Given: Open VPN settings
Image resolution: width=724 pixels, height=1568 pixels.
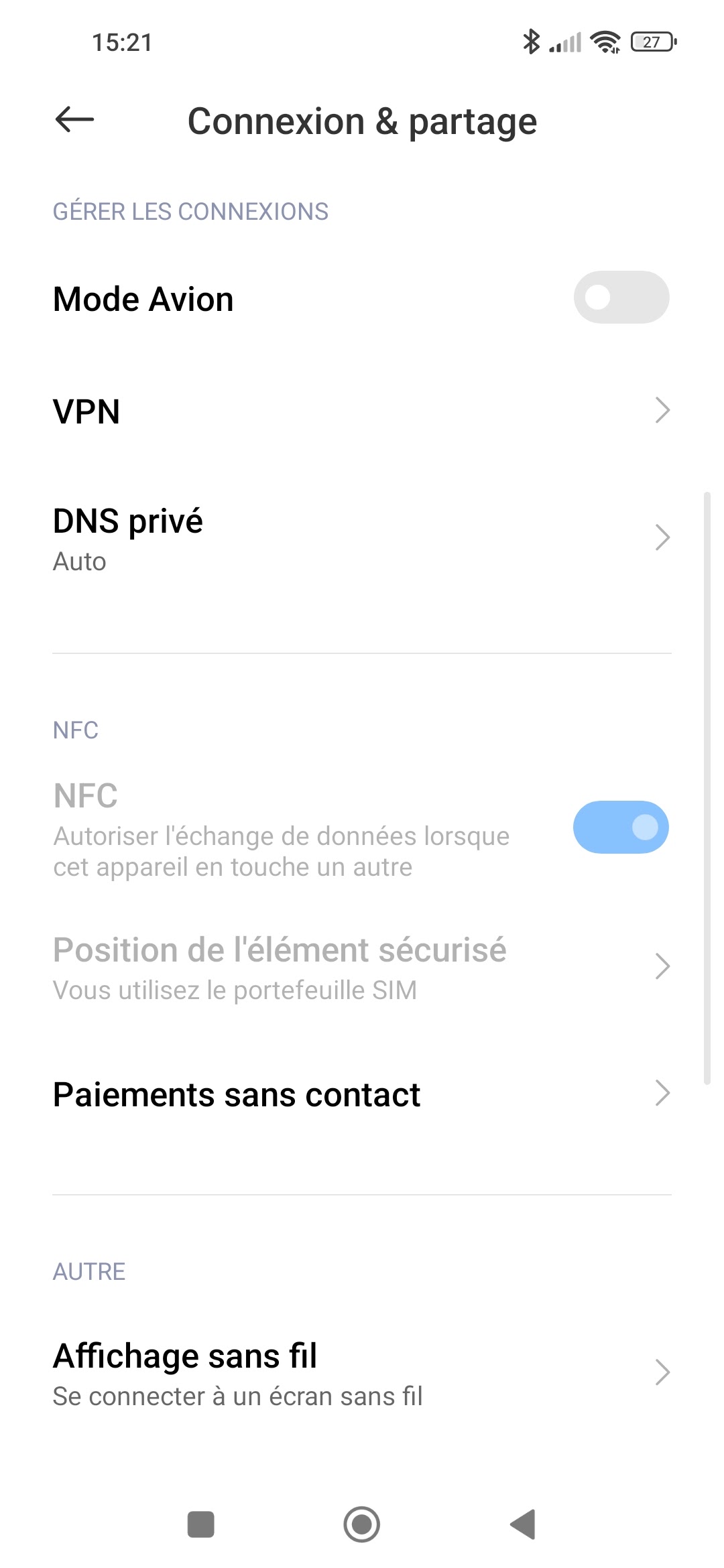Looking at the screenshot, I should click(x=362, y=411).
